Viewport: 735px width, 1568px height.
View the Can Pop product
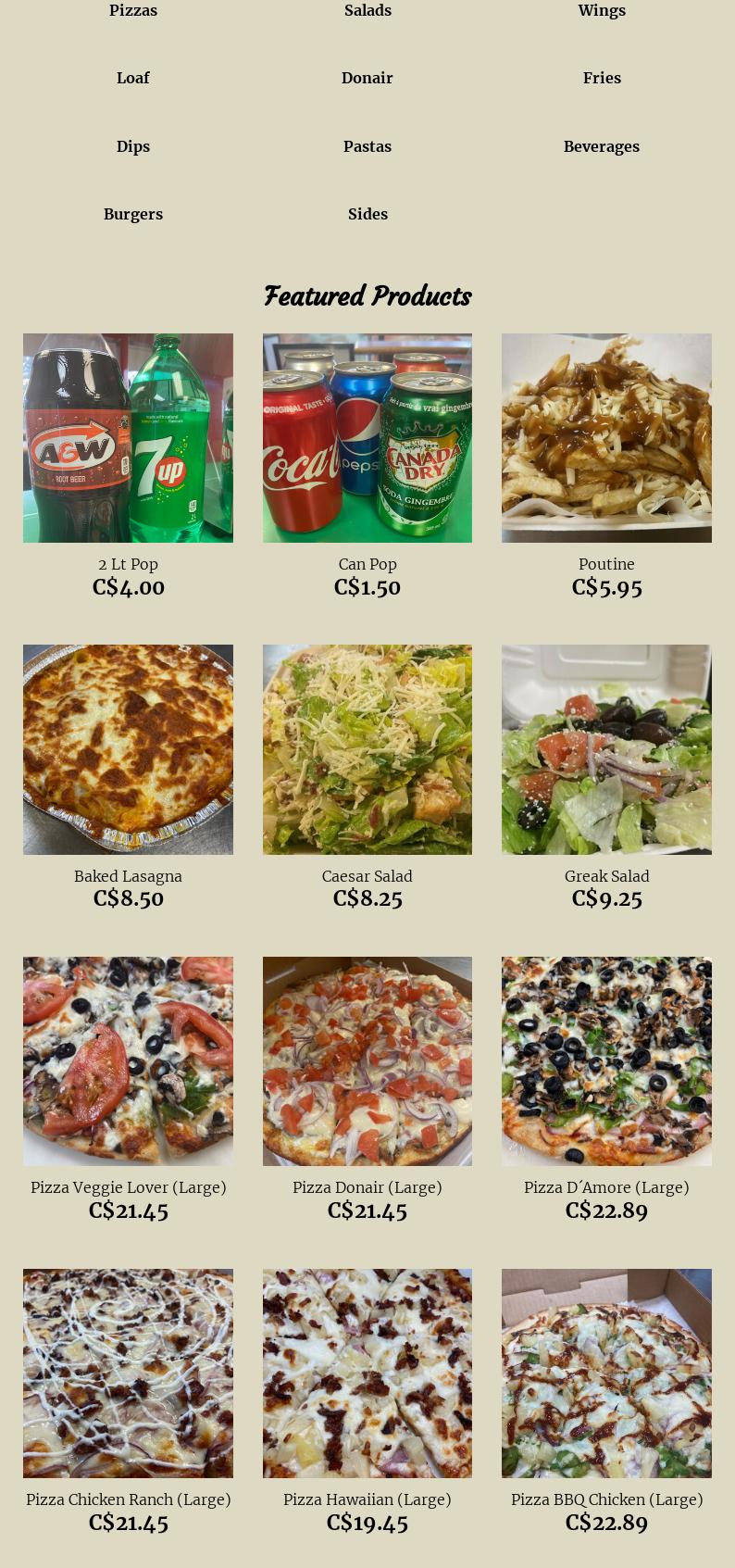point(367,438)
